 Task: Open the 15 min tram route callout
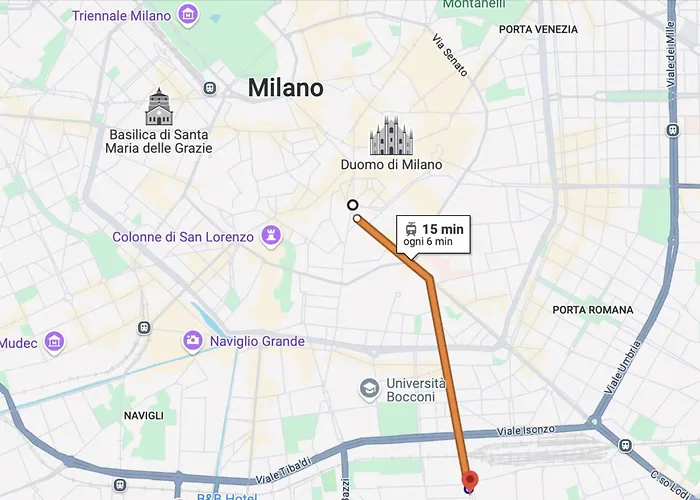(432, 234)
